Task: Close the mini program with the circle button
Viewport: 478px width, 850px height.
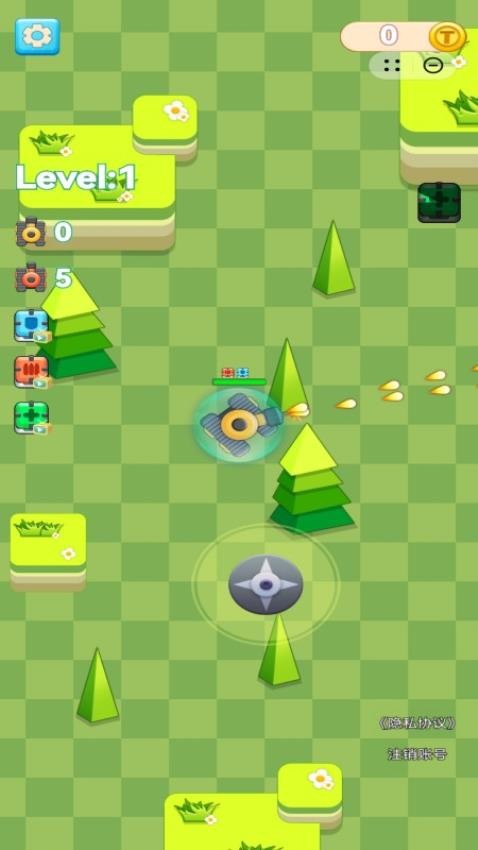Action: [x=432, y=66]
